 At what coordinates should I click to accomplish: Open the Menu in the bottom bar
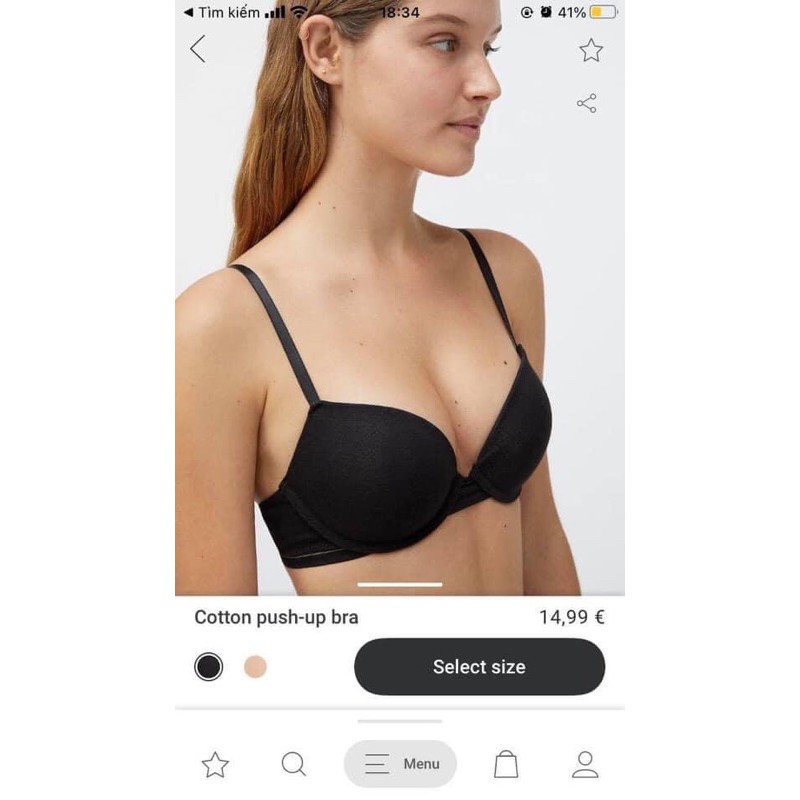click(x=401, y=764)
